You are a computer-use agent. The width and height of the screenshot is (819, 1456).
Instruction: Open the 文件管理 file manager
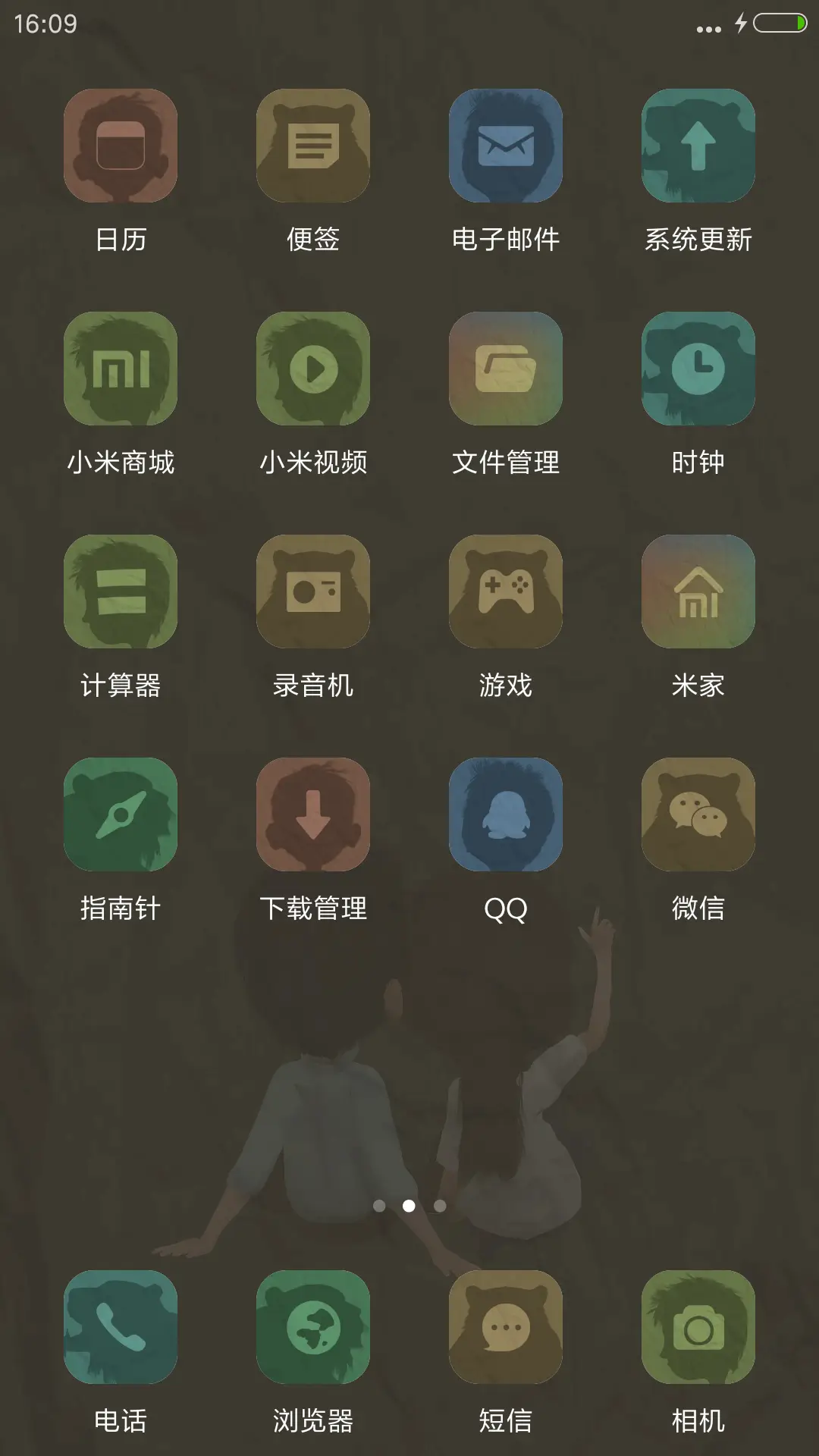point(505,368)
